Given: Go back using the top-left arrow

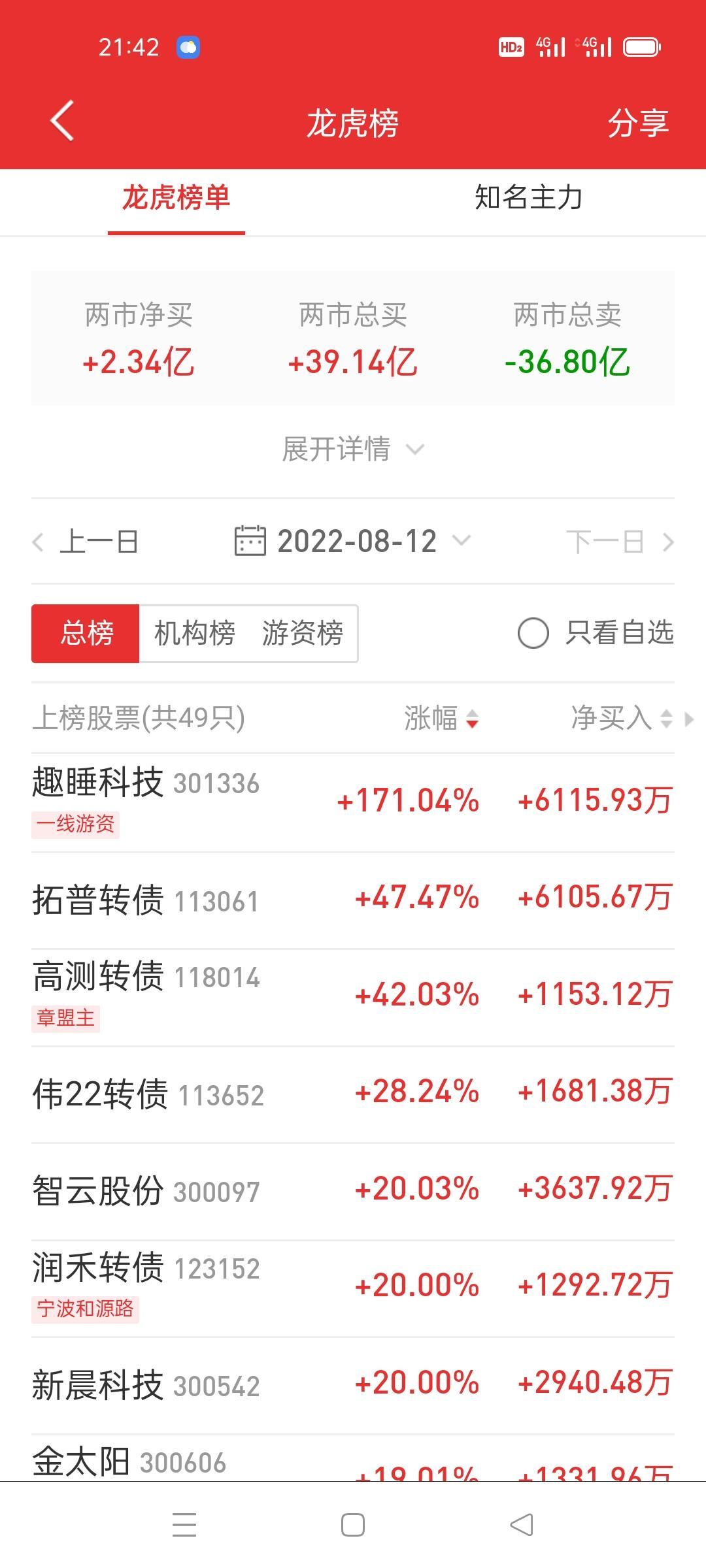Looking at the screenshot, I should [x=62, y=121].
